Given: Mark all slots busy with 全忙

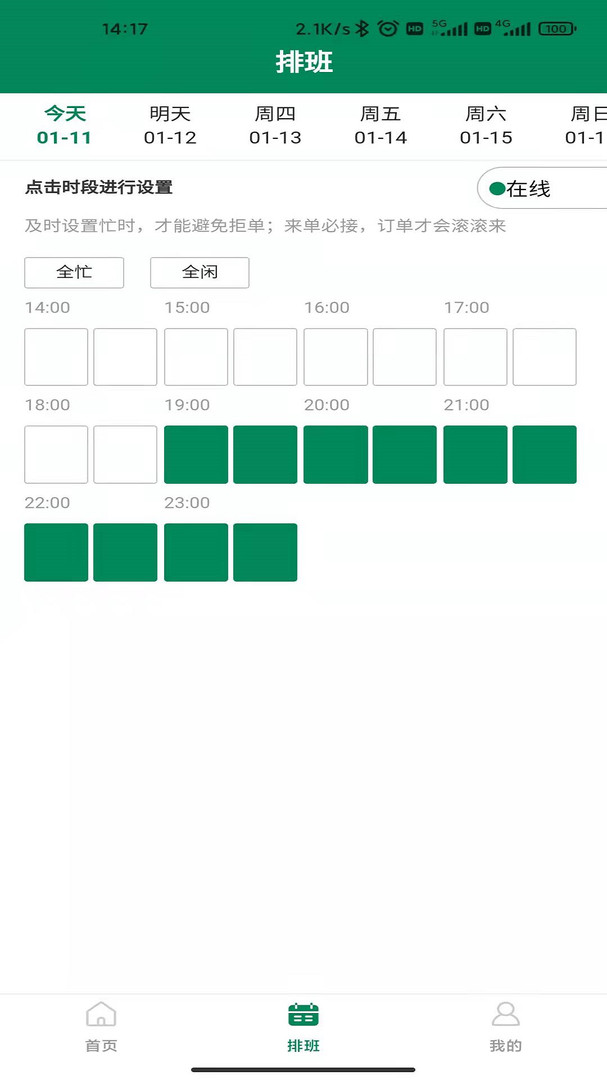Looking at the screenshot, I should tap(74, 273).
